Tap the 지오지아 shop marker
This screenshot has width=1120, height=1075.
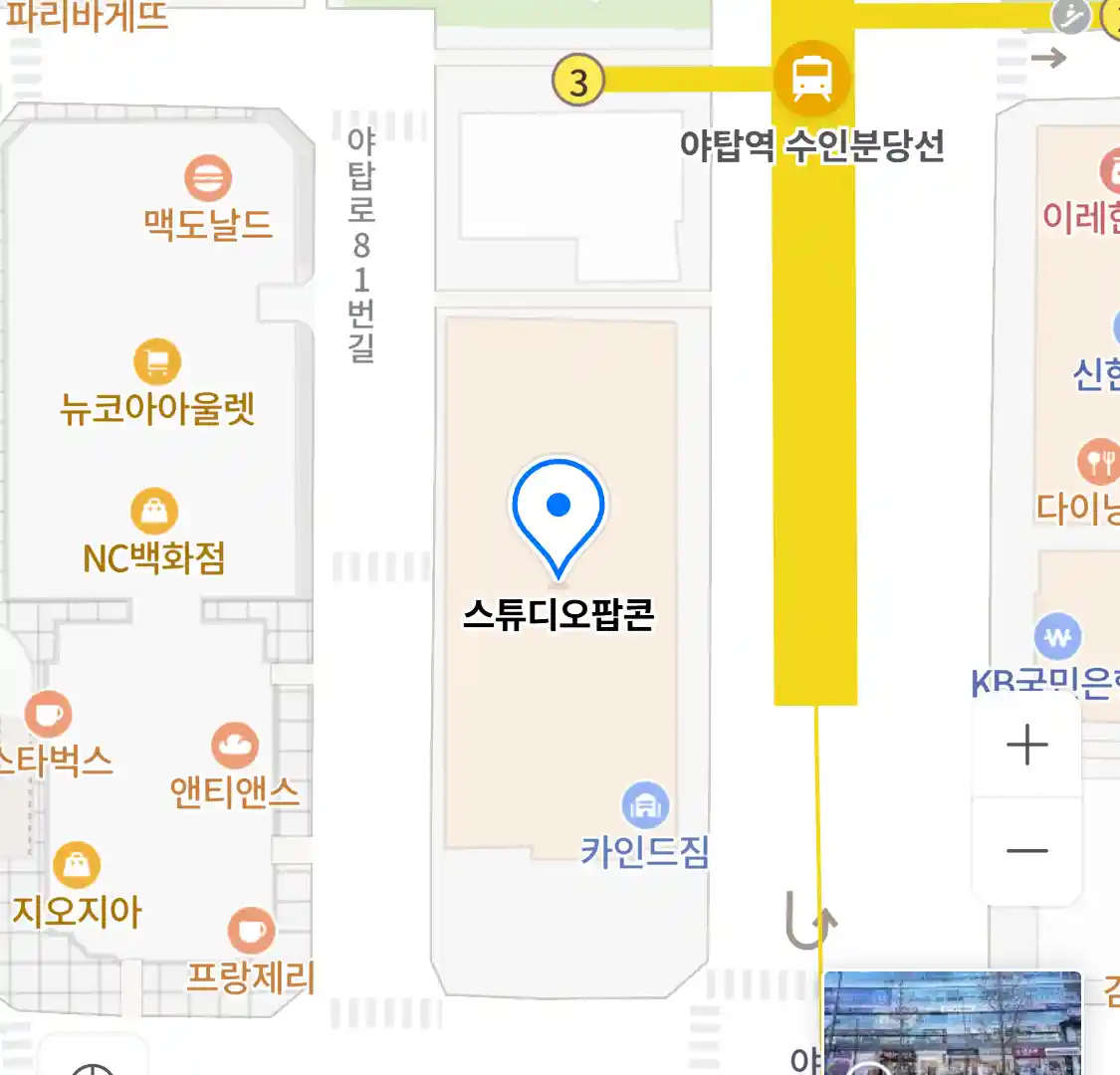pyautogui.click(x=77, y=866)
